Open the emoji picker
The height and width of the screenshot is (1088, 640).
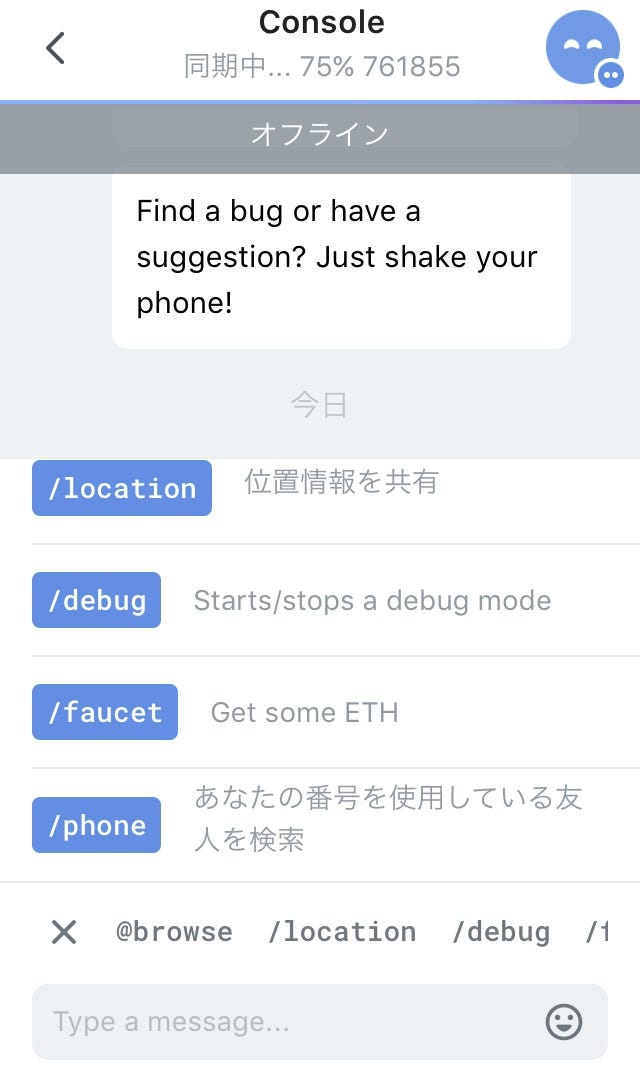click(564, 1021)
